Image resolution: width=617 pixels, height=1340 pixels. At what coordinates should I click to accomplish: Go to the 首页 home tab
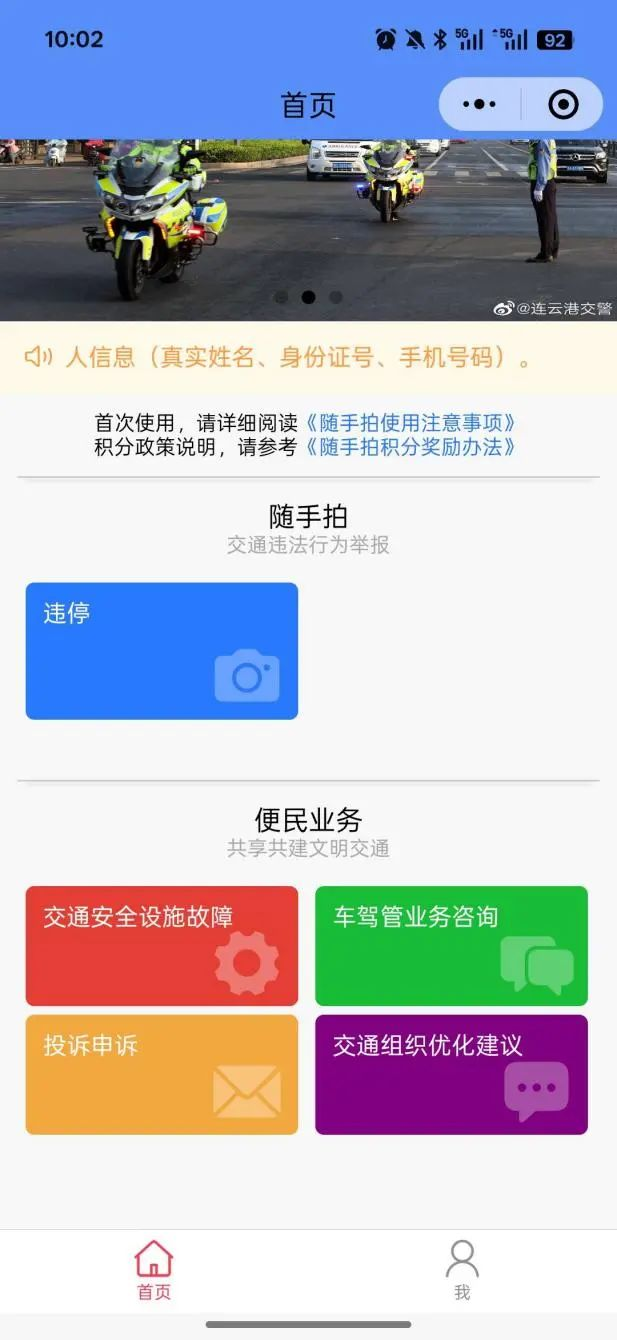tap(154, 1270)
